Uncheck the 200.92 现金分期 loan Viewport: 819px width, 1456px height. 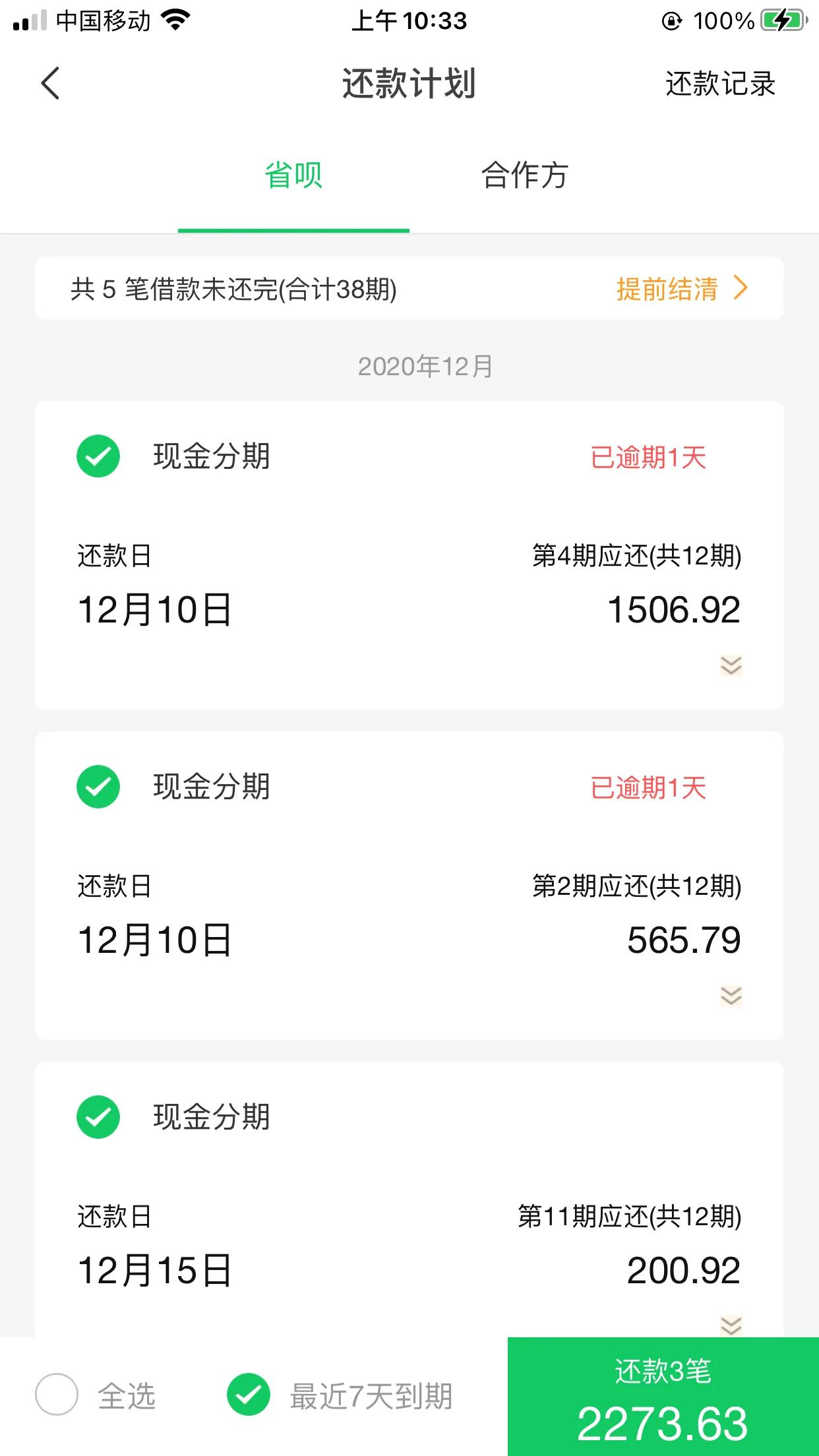98,1117
